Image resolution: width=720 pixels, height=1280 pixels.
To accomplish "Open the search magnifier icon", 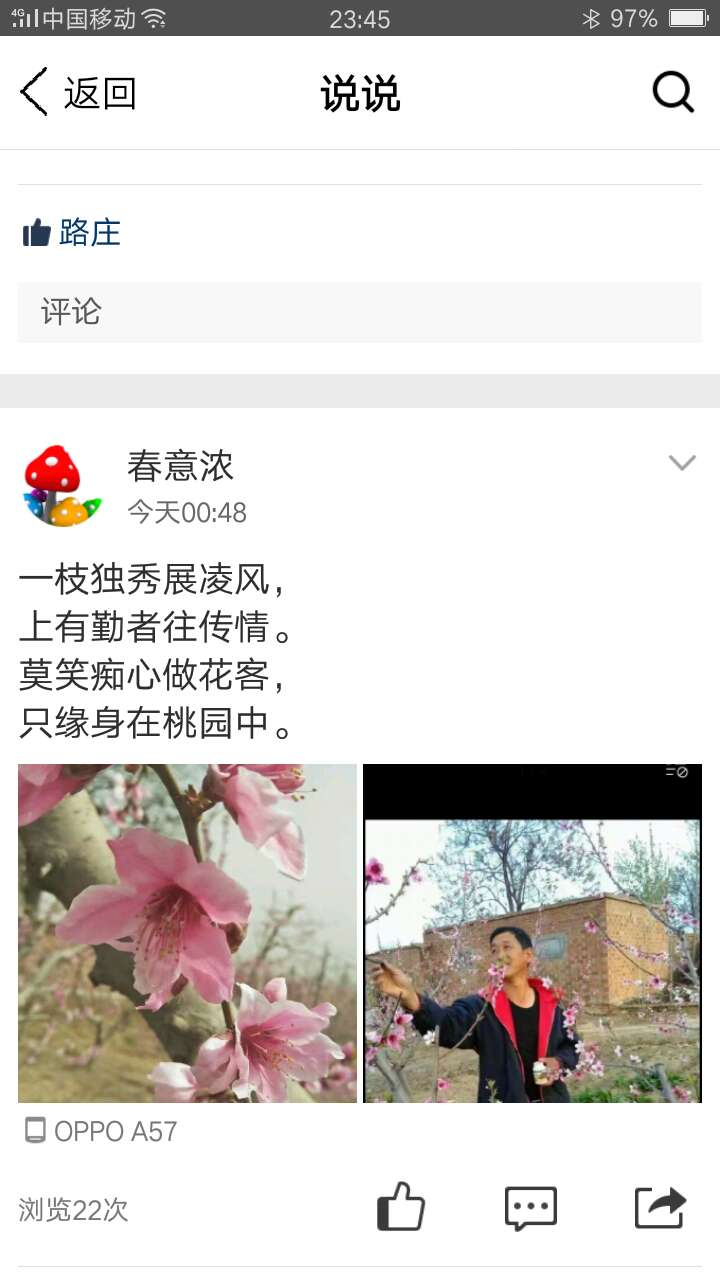I will [673, 93].
